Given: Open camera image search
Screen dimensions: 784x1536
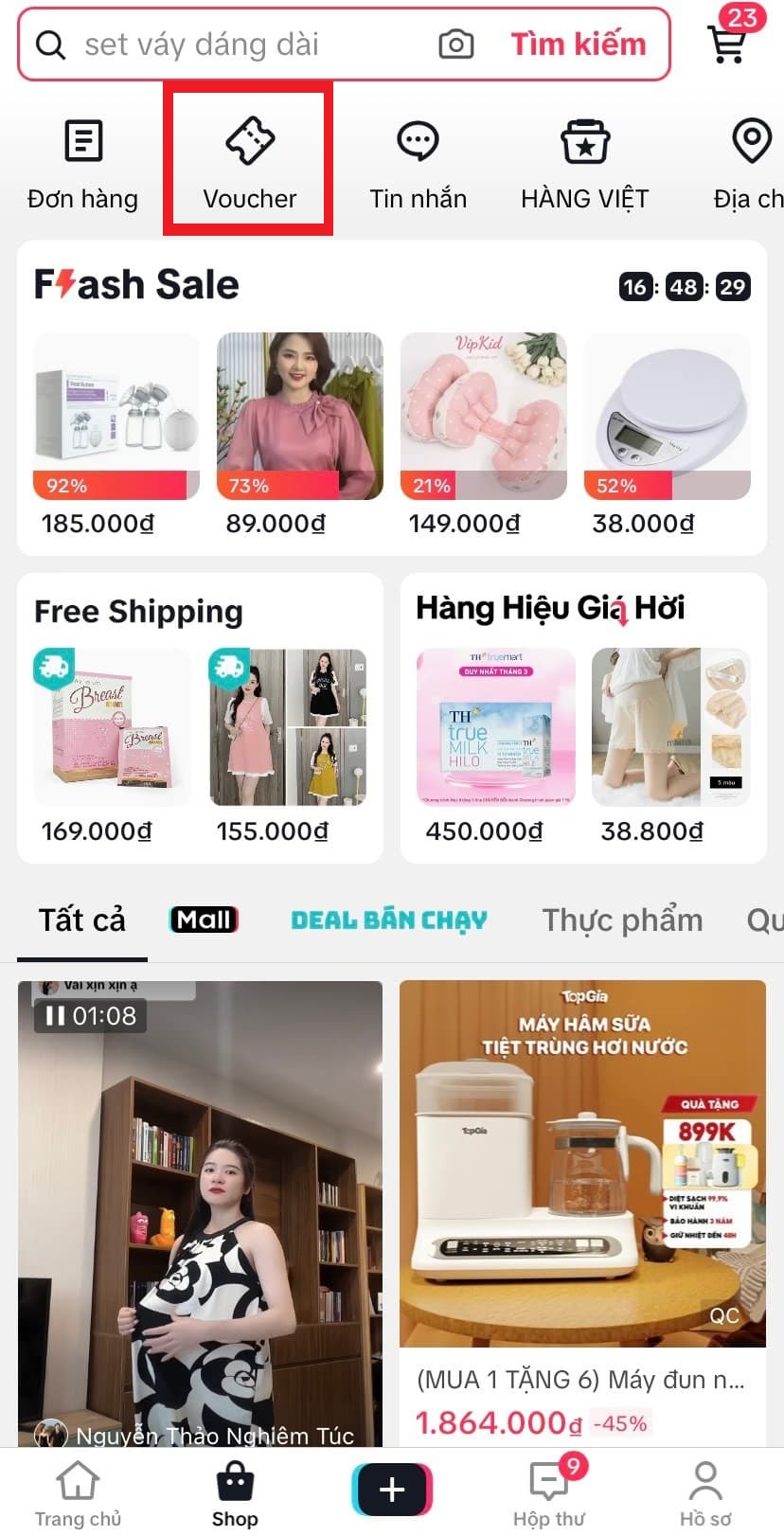Looking at the screenshot, I should (x=455, y=45).
